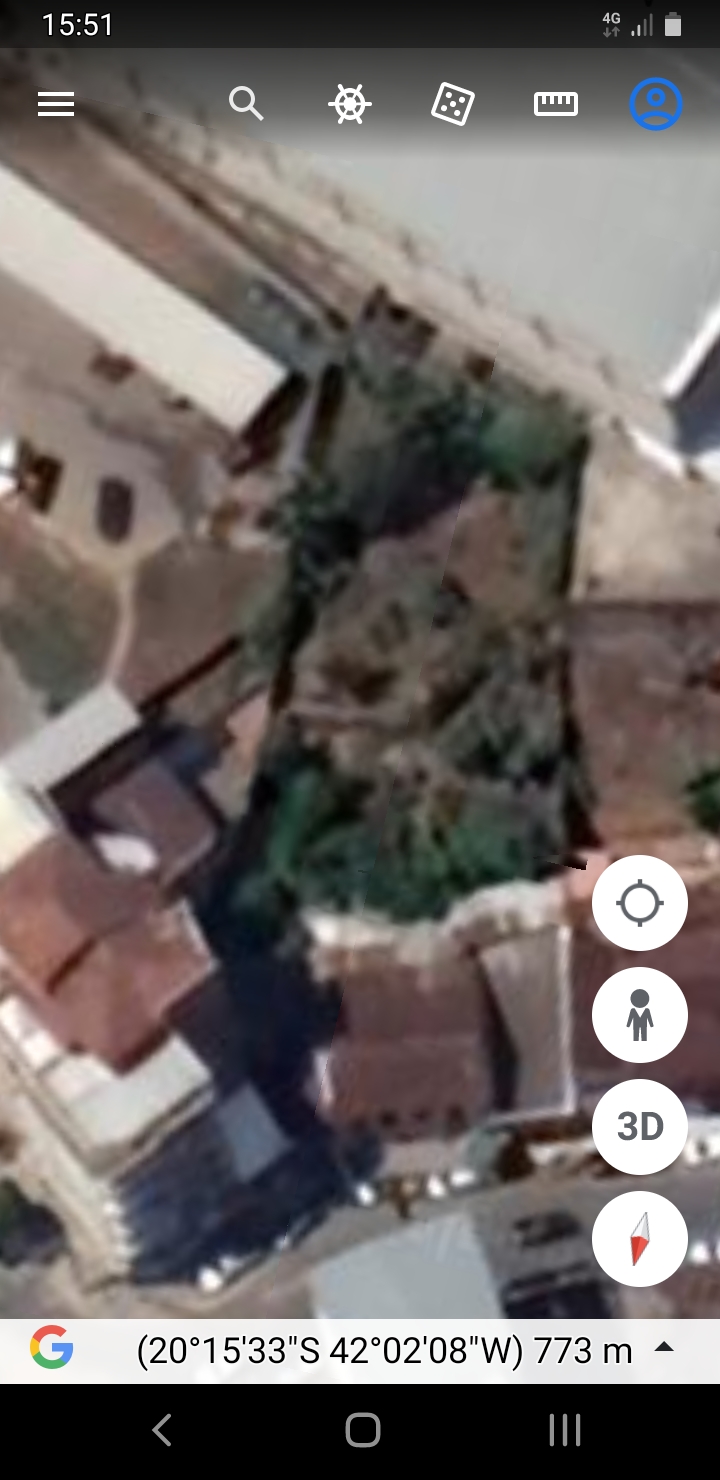Reset orientation with the compass
Viewport: 720px width, 1480px height.
click(640, 1239)
